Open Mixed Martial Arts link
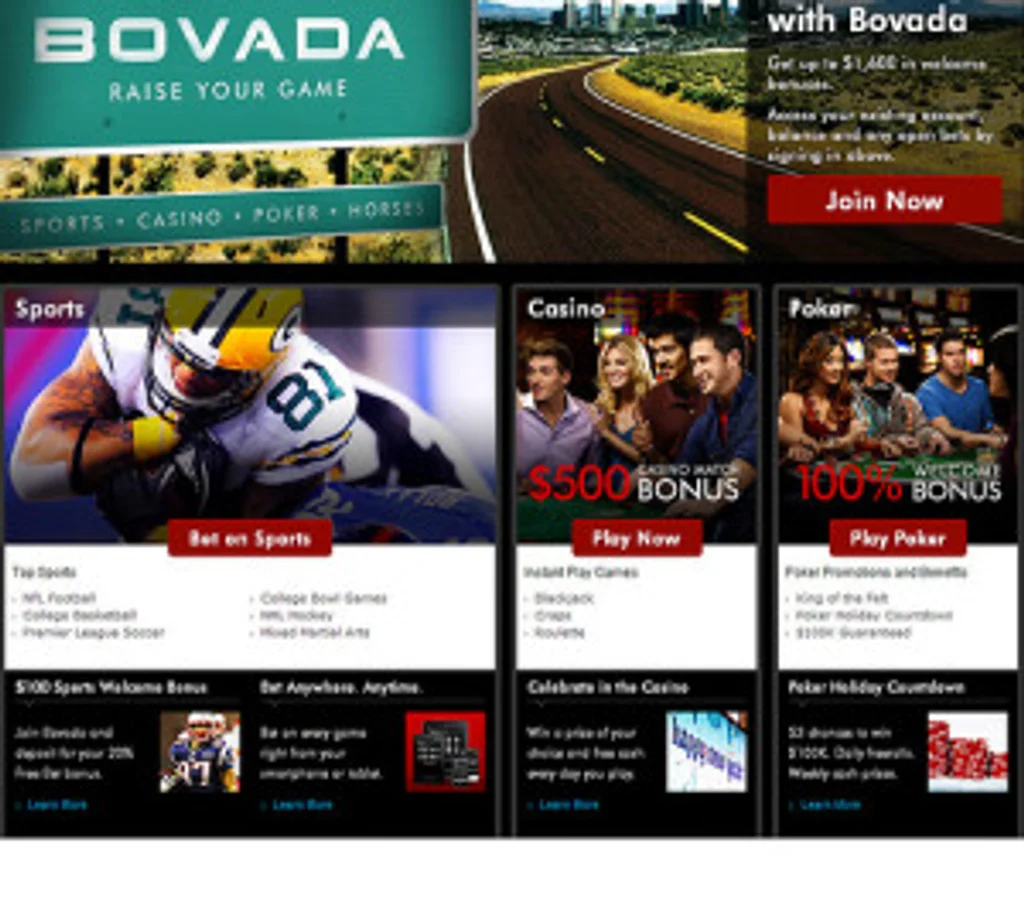 point(314,633)
